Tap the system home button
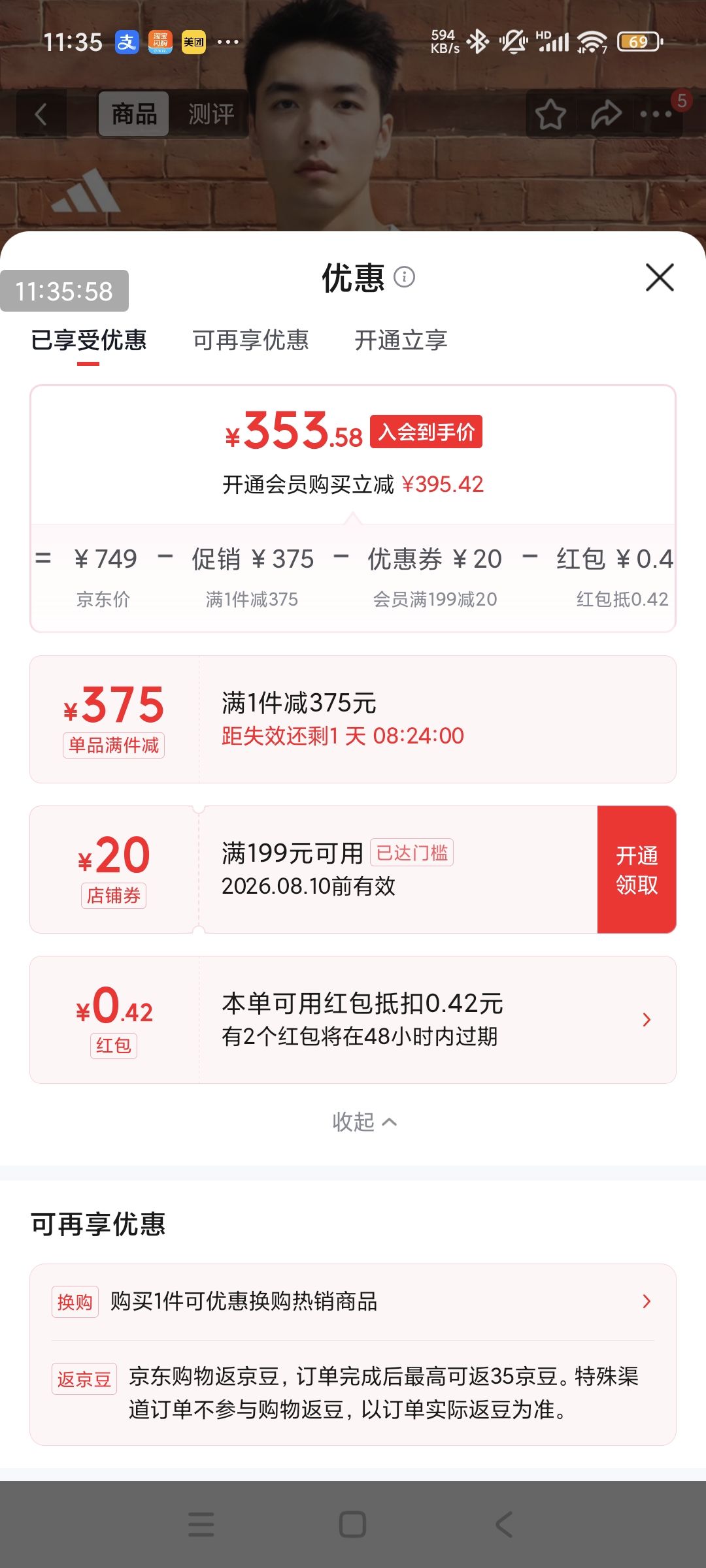Image resolution: width=706 pixels, height=1568 pixels. (x=352, y=1524)
